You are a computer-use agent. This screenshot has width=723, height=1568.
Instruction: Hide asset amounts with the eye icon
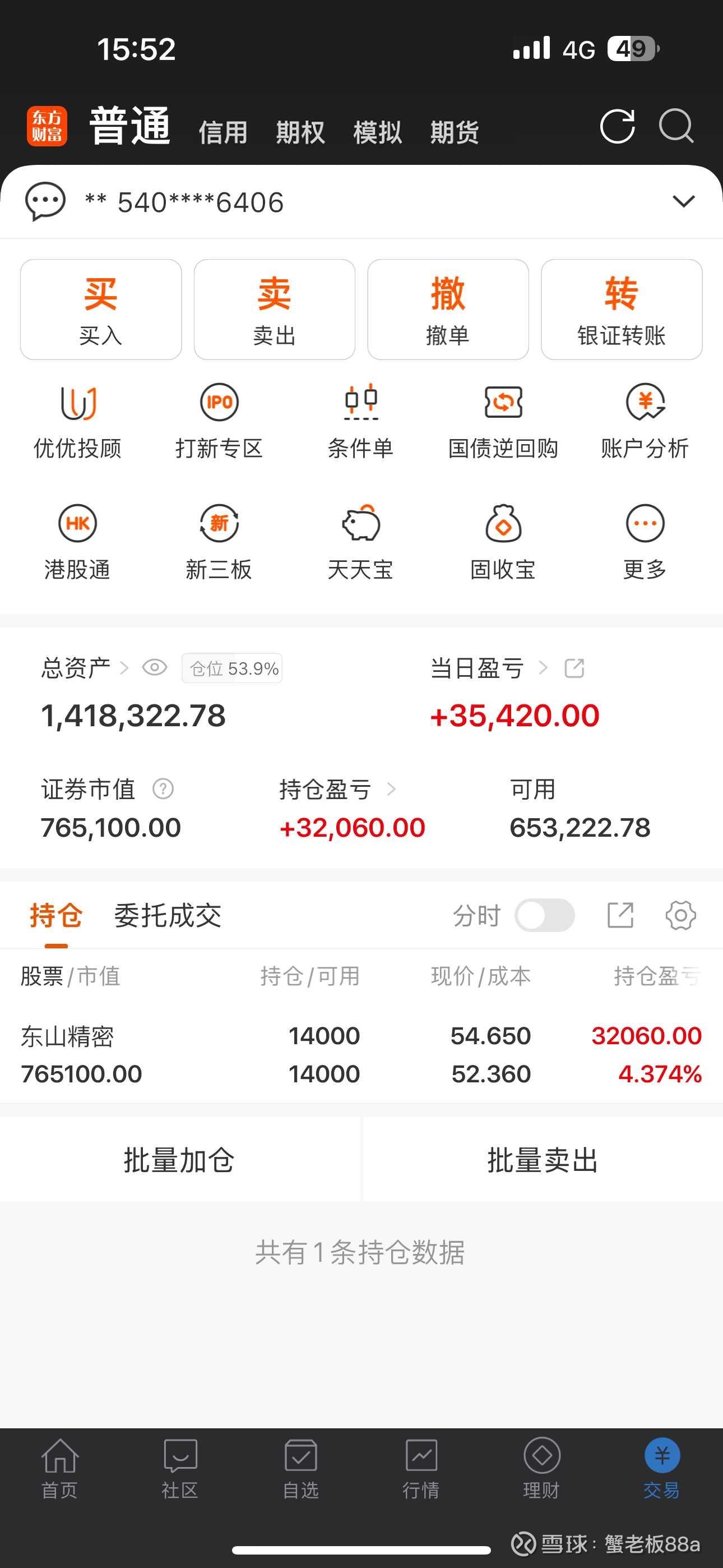coord(155,668)
